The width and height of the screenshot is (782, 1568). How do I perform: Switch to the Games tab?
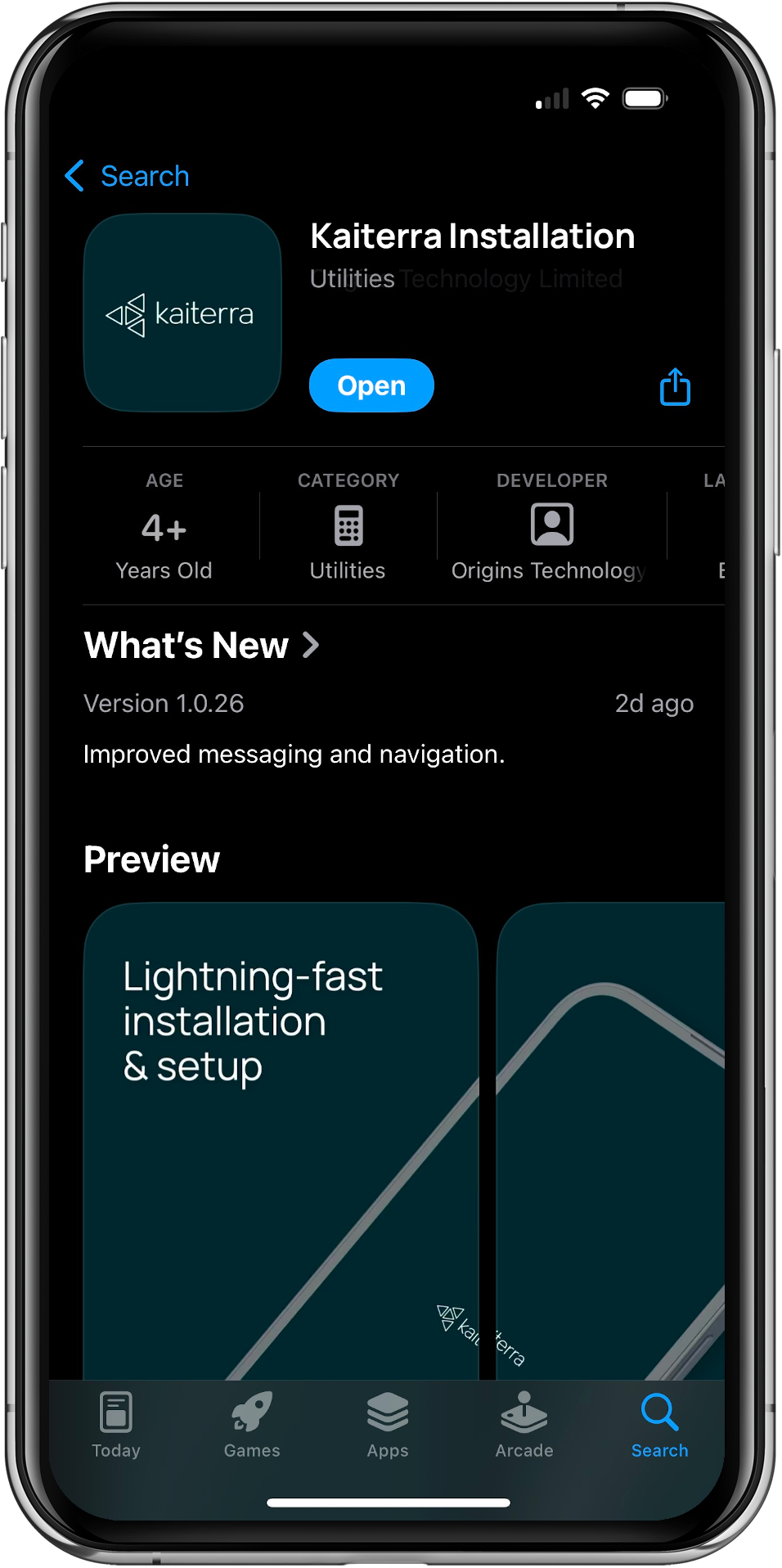252,1425
